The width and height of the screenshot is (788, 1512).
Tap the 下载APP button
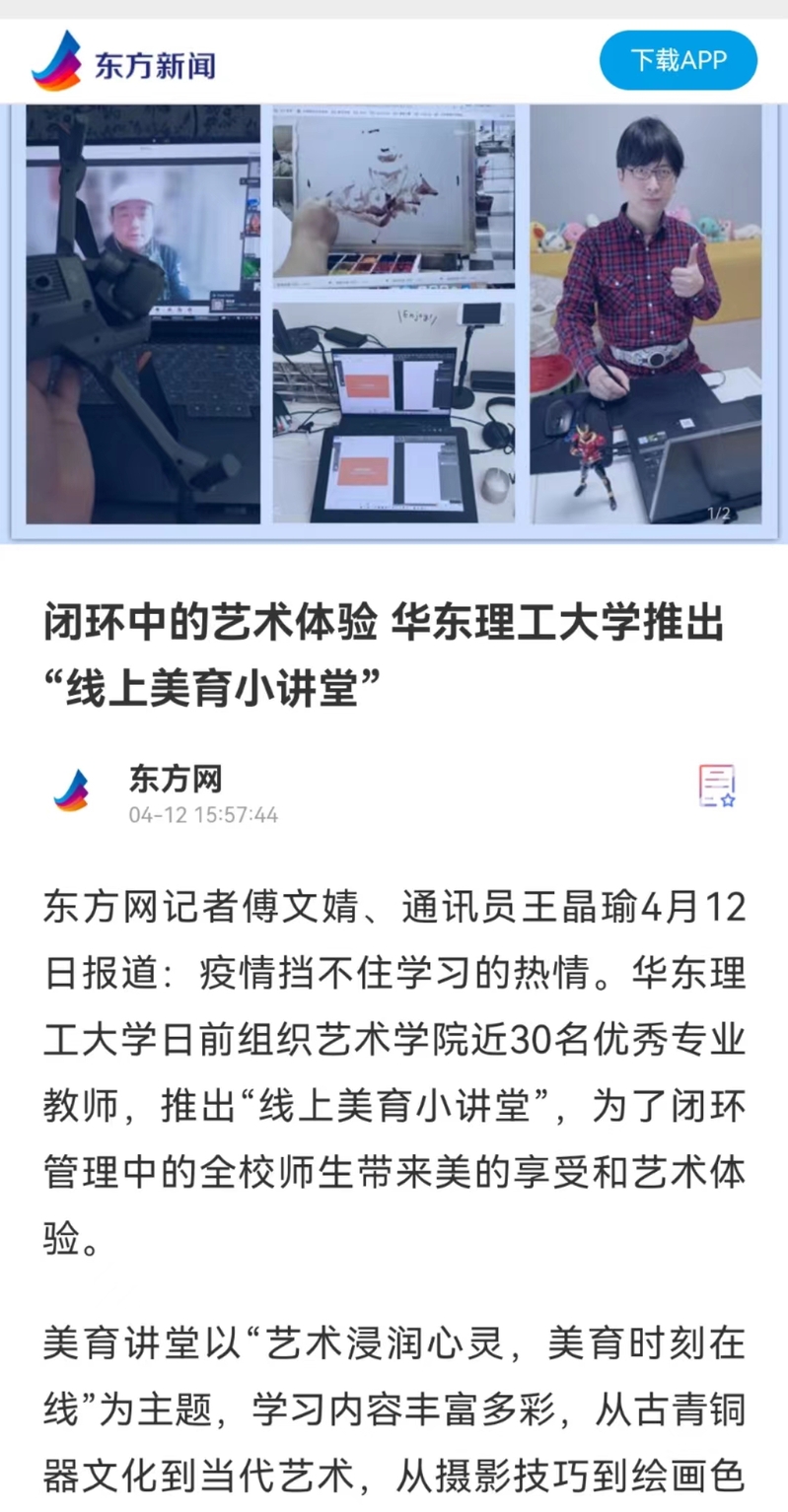(x=679, y=60)
